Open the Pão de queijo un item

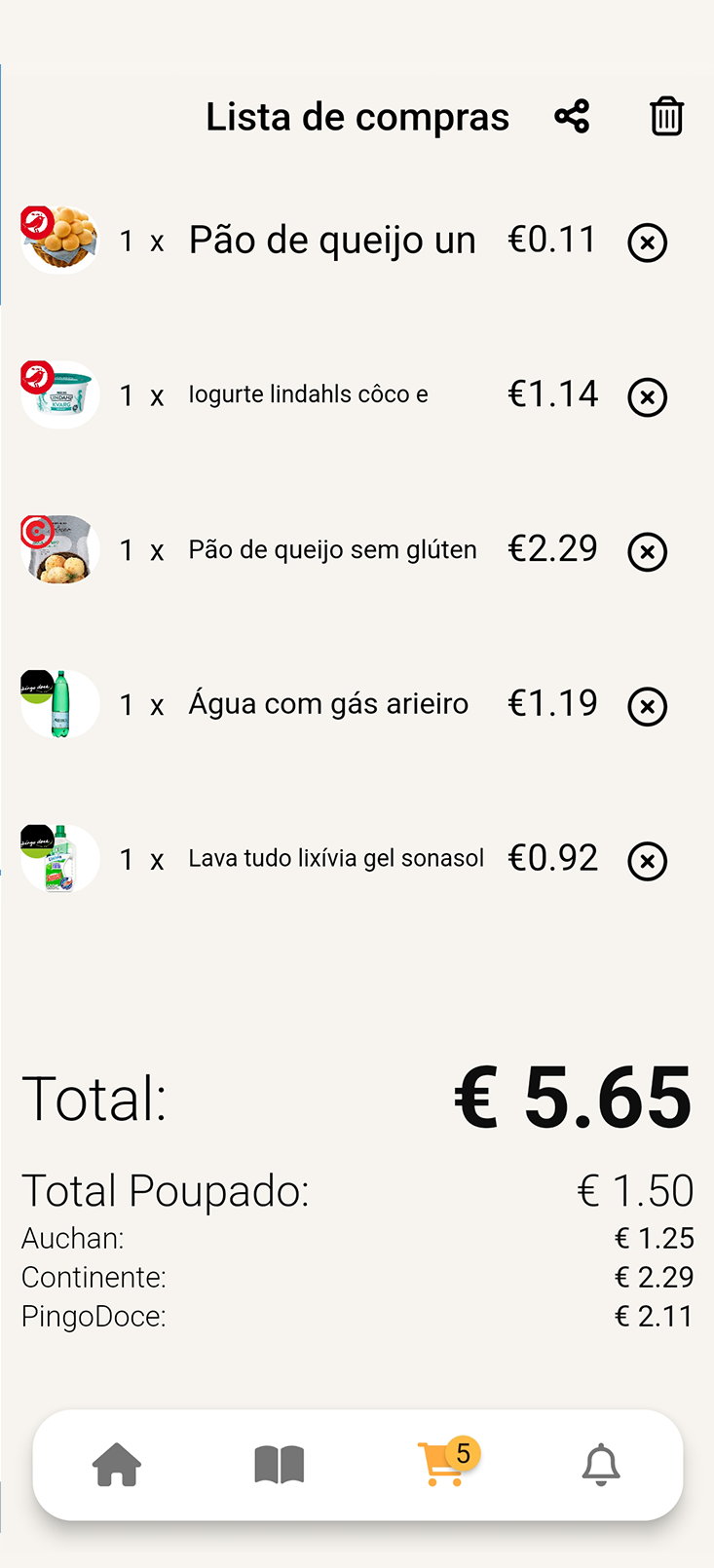[332, 241]
